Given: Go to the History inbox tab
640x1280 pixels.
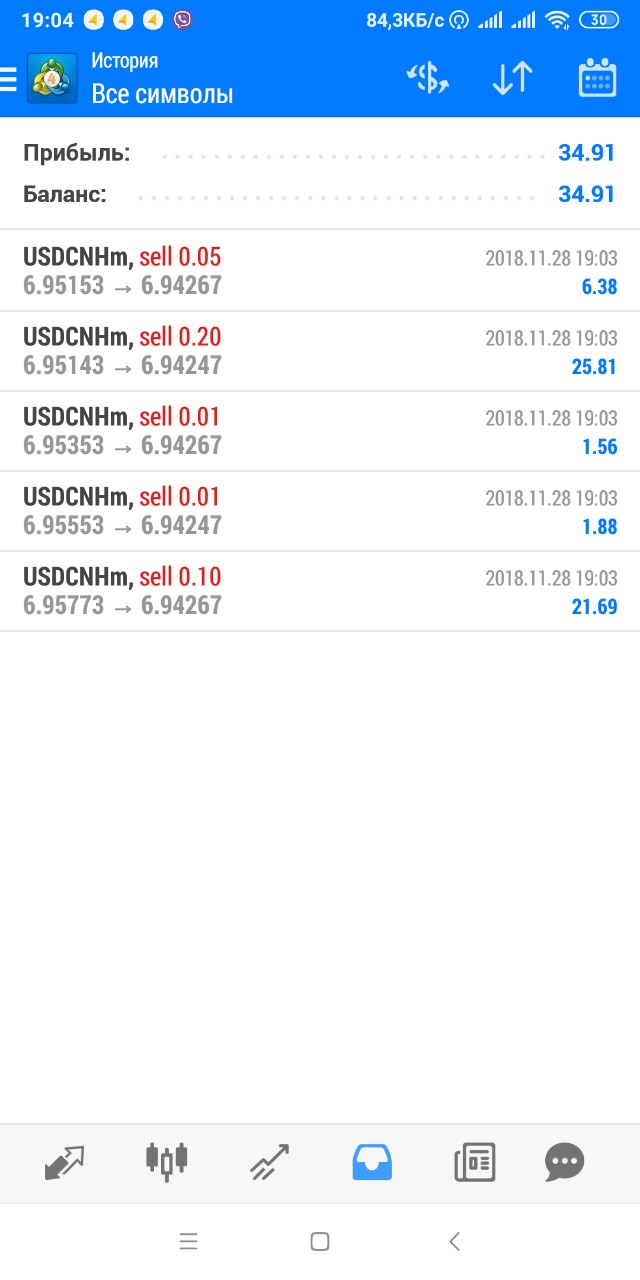Looking at the screenshot, I should click(372, 1162).
